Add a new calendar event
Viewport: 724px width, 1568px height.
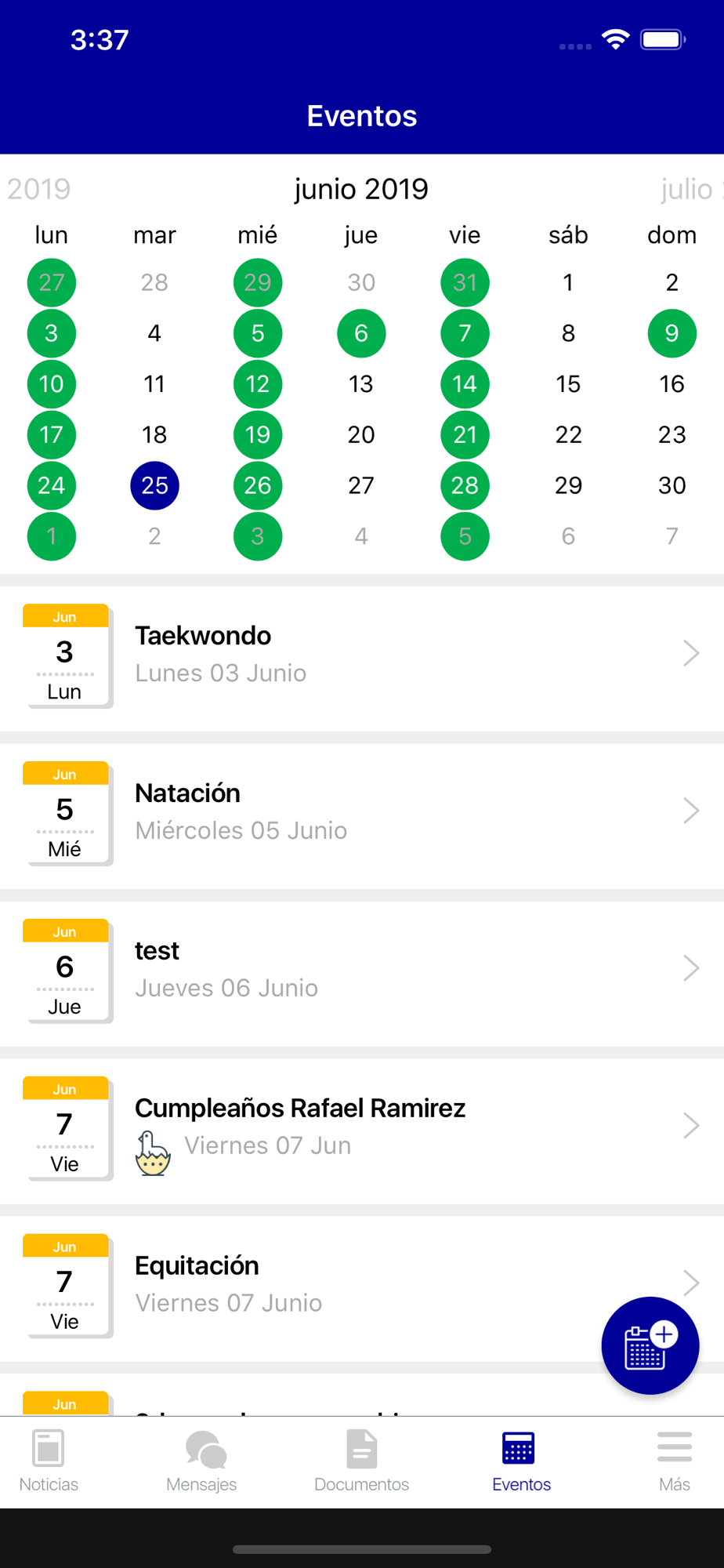[x=650, y=1345]
